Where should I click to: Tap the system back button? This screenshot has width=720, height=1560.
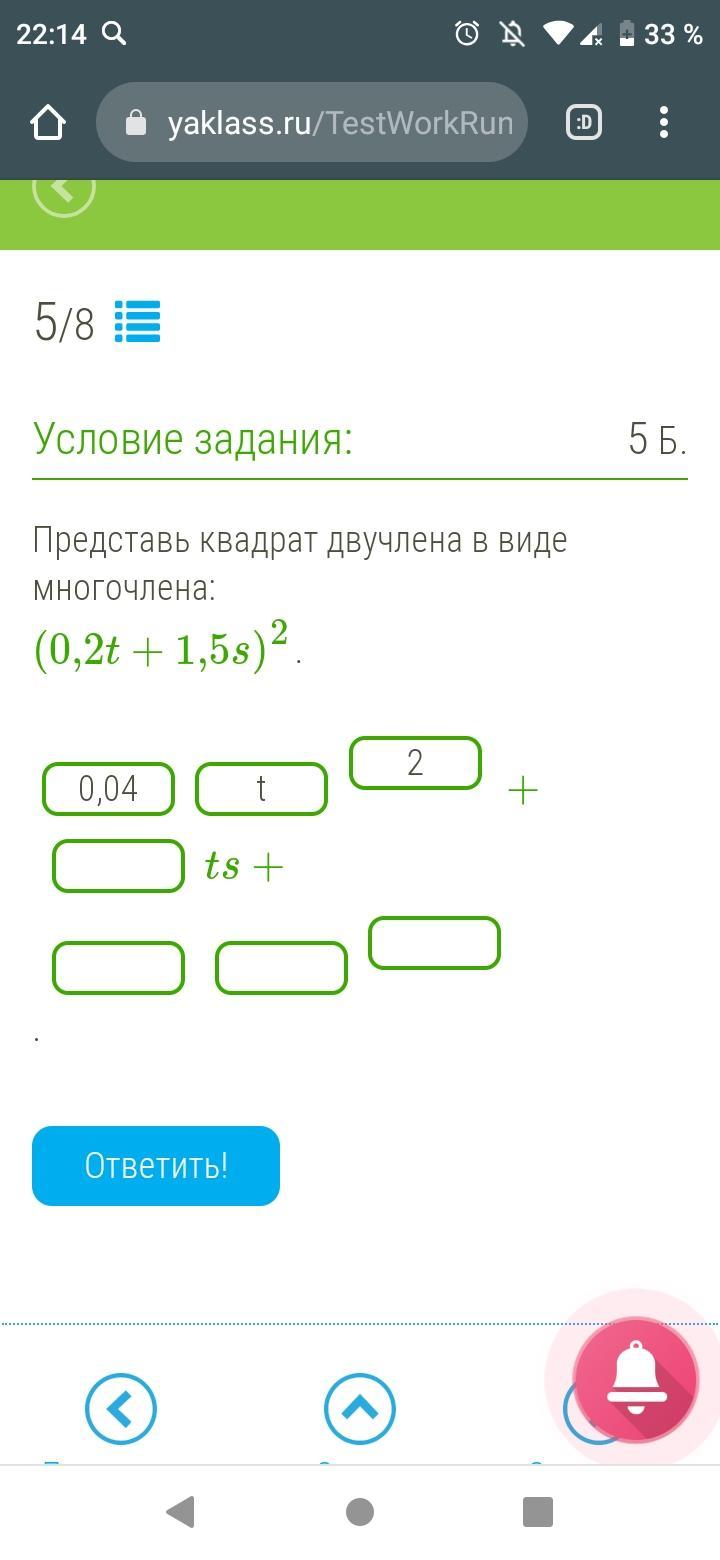point(180,1512)
